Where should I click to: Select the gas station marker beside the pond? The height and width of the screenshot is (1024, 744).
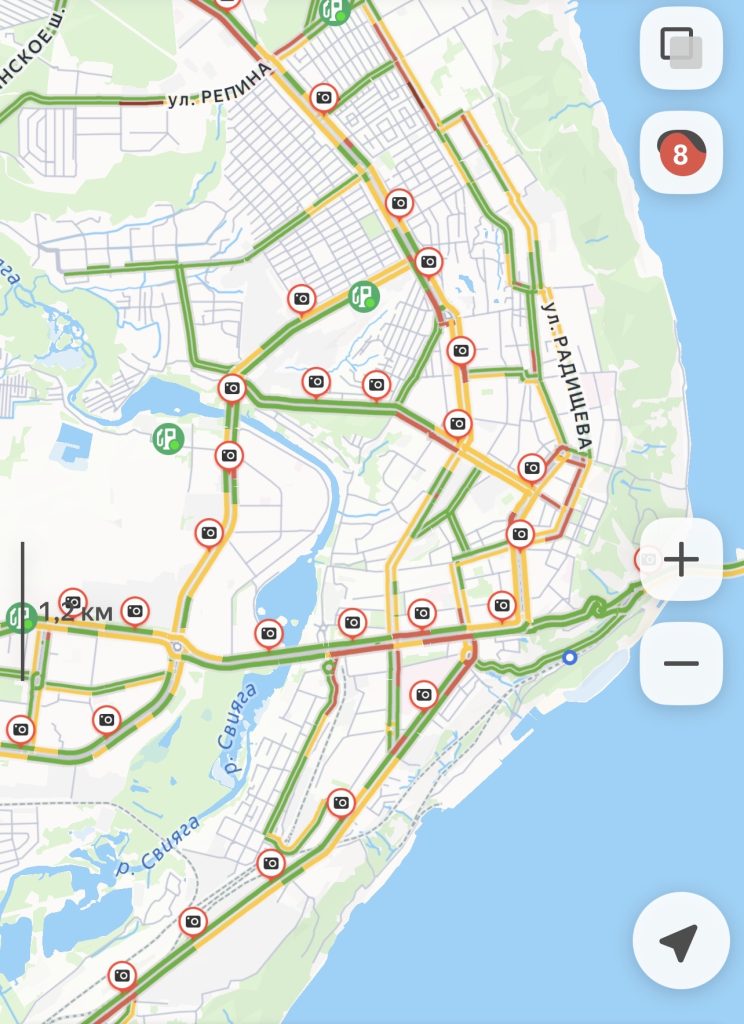[x=168, y=438]
